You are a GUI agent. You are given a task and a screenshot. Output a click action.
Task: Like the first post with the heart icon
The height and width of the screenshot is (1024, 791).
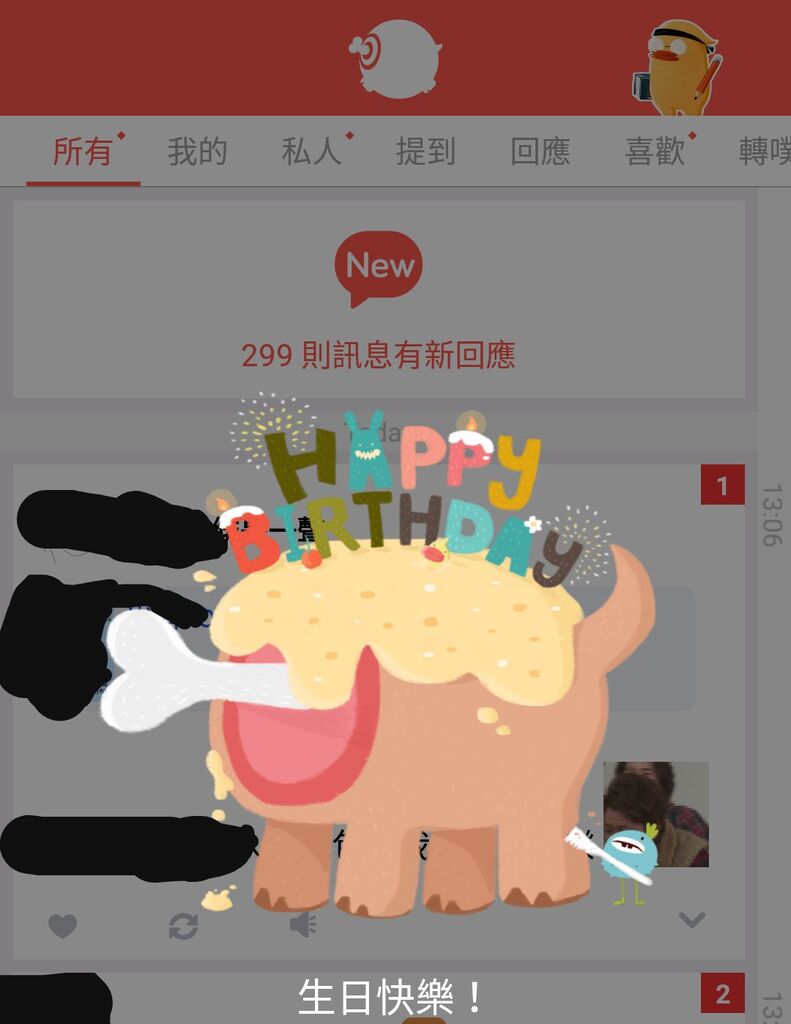pyautogui.click(x=63, y=926)
